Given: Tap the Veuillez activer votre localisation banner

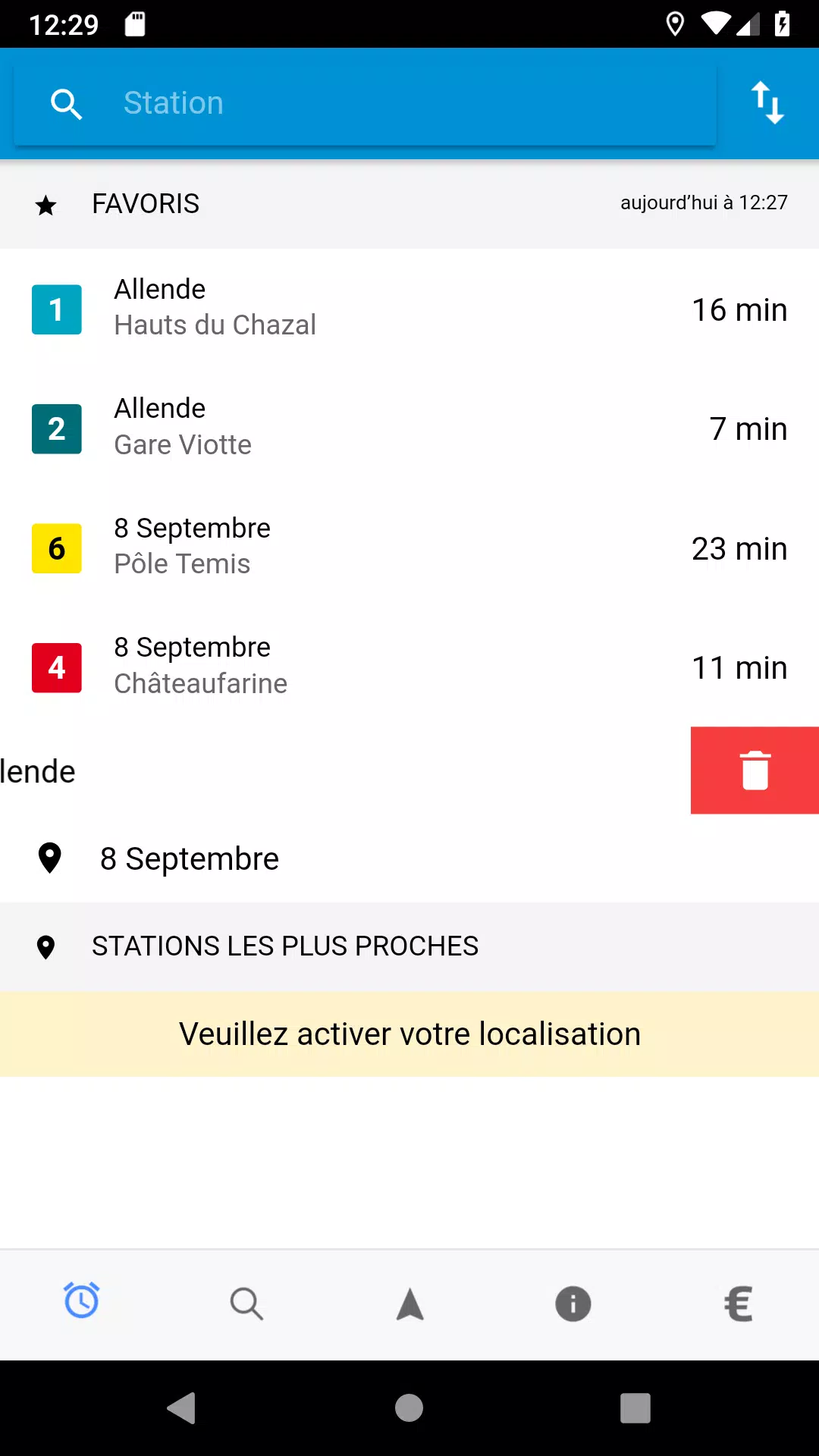Looking at the screenshot, I should [x=409, y=1034].
